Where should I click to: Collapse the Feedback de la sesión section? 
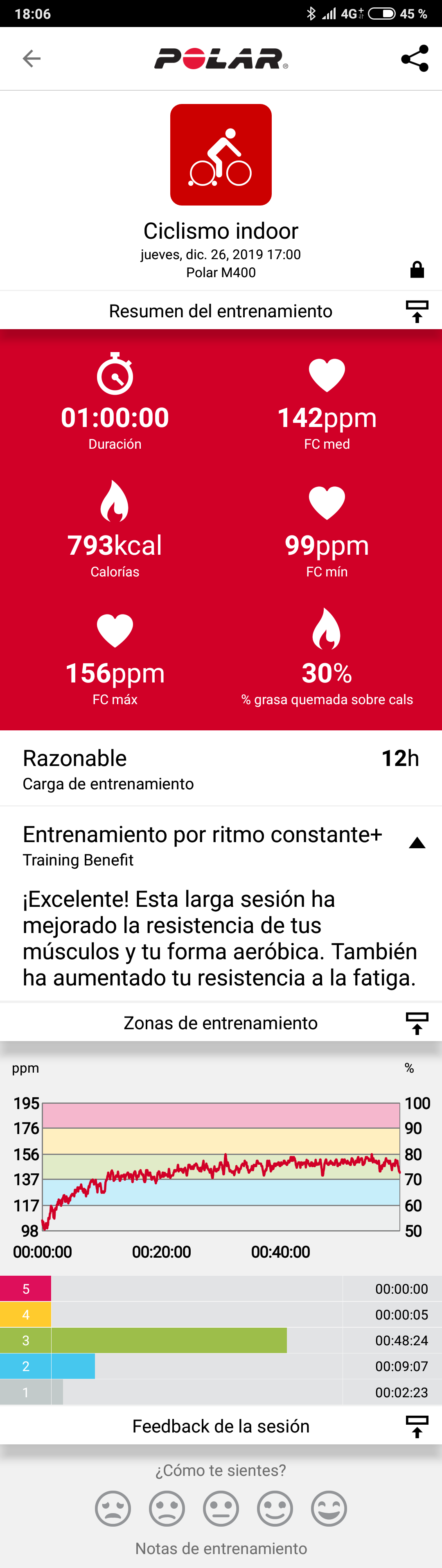[417, 1426]
